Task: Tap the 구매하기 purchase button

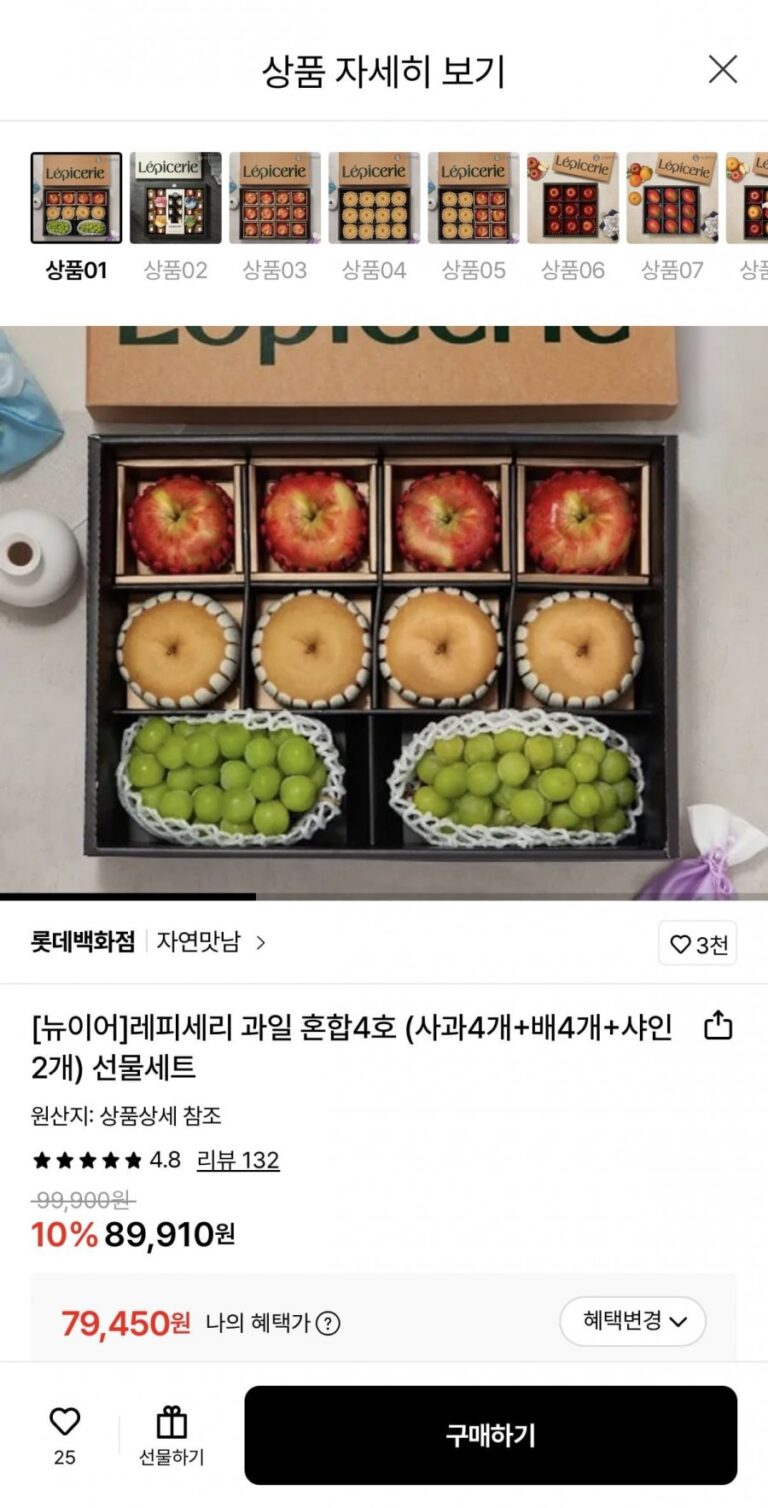Action: [x=490, y=1435]
